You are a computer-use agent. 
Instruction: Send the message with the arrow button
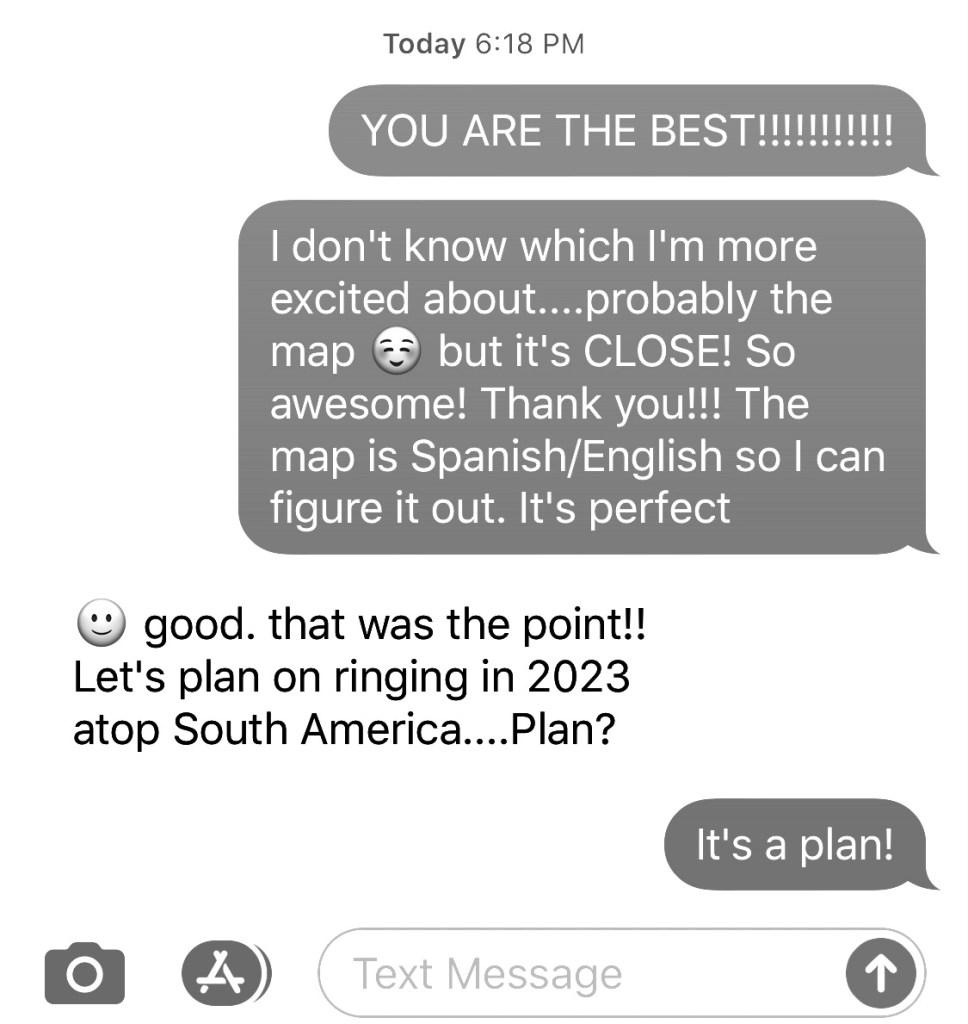(x=879, y=974)
